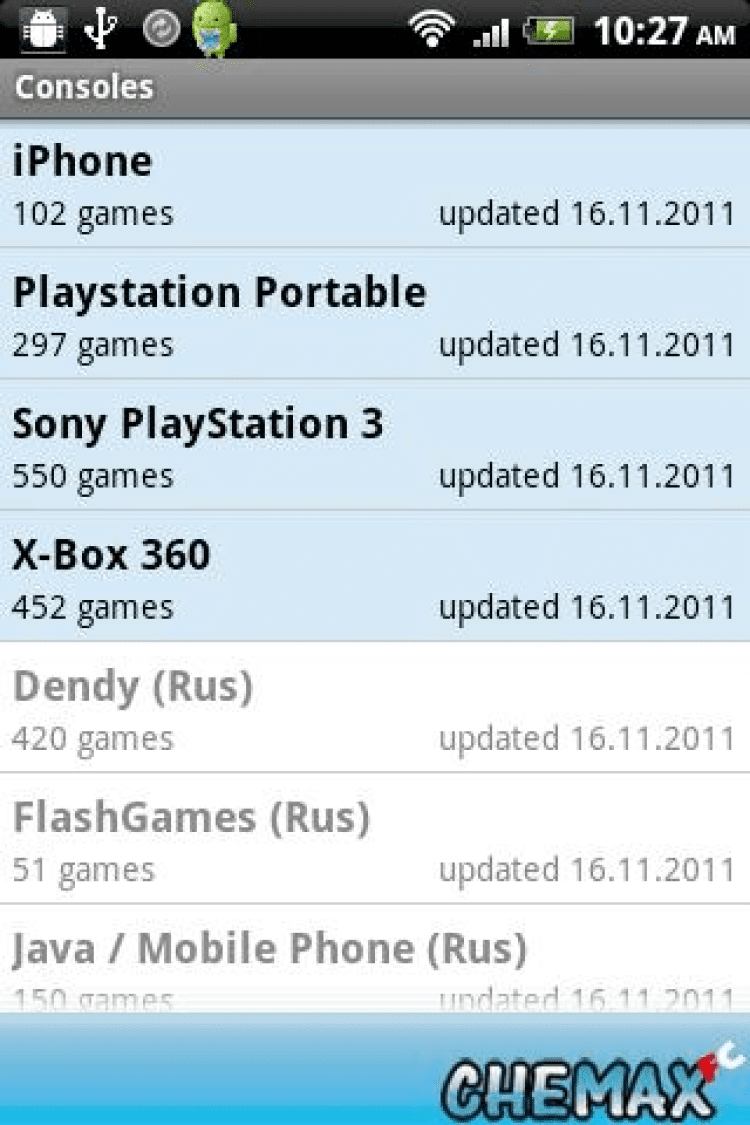
Task: Open Sony PlayStation 3 cheats
Action: [375, 445]
